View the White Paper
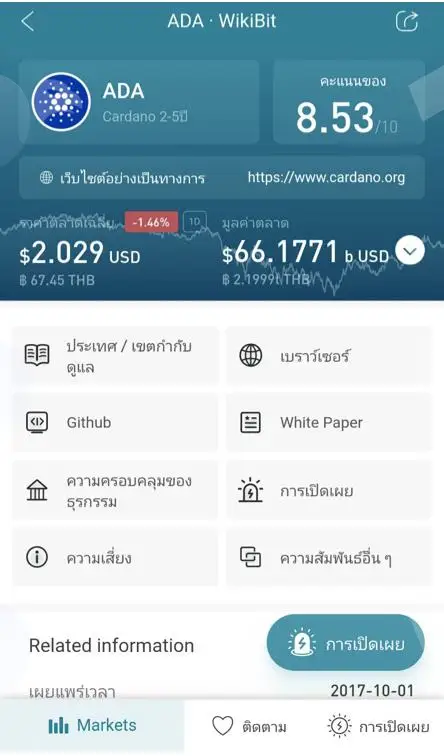Image resolution: width=444 pixels, height=756 pixels. tap(329, 422)
